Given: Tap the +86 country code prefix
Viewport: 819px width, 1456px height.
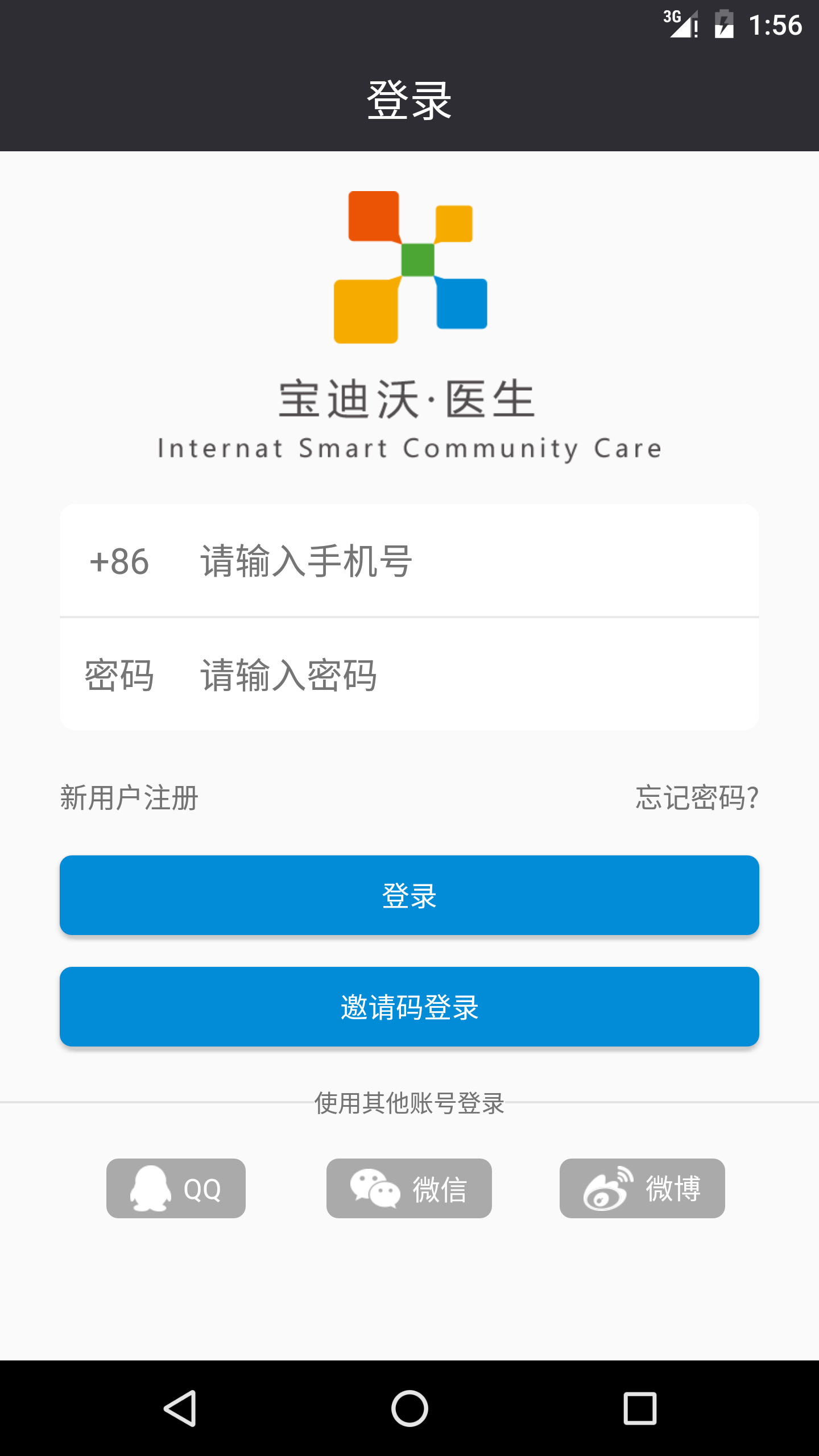Looking at the screenshot, I should tap(119, 563).
